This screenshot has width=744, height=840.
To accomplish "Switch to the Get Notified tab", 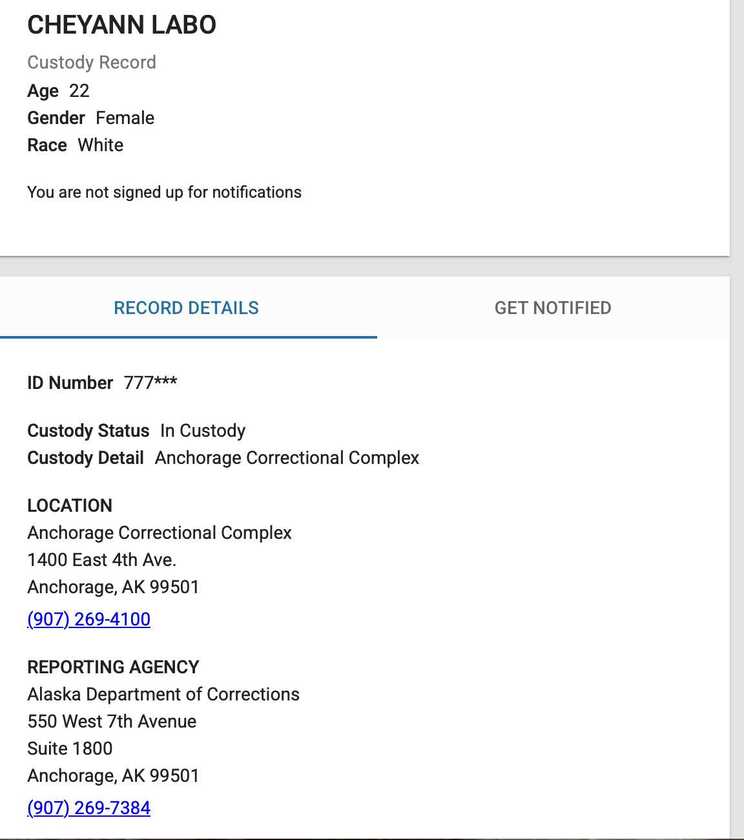I will point(552,308).
